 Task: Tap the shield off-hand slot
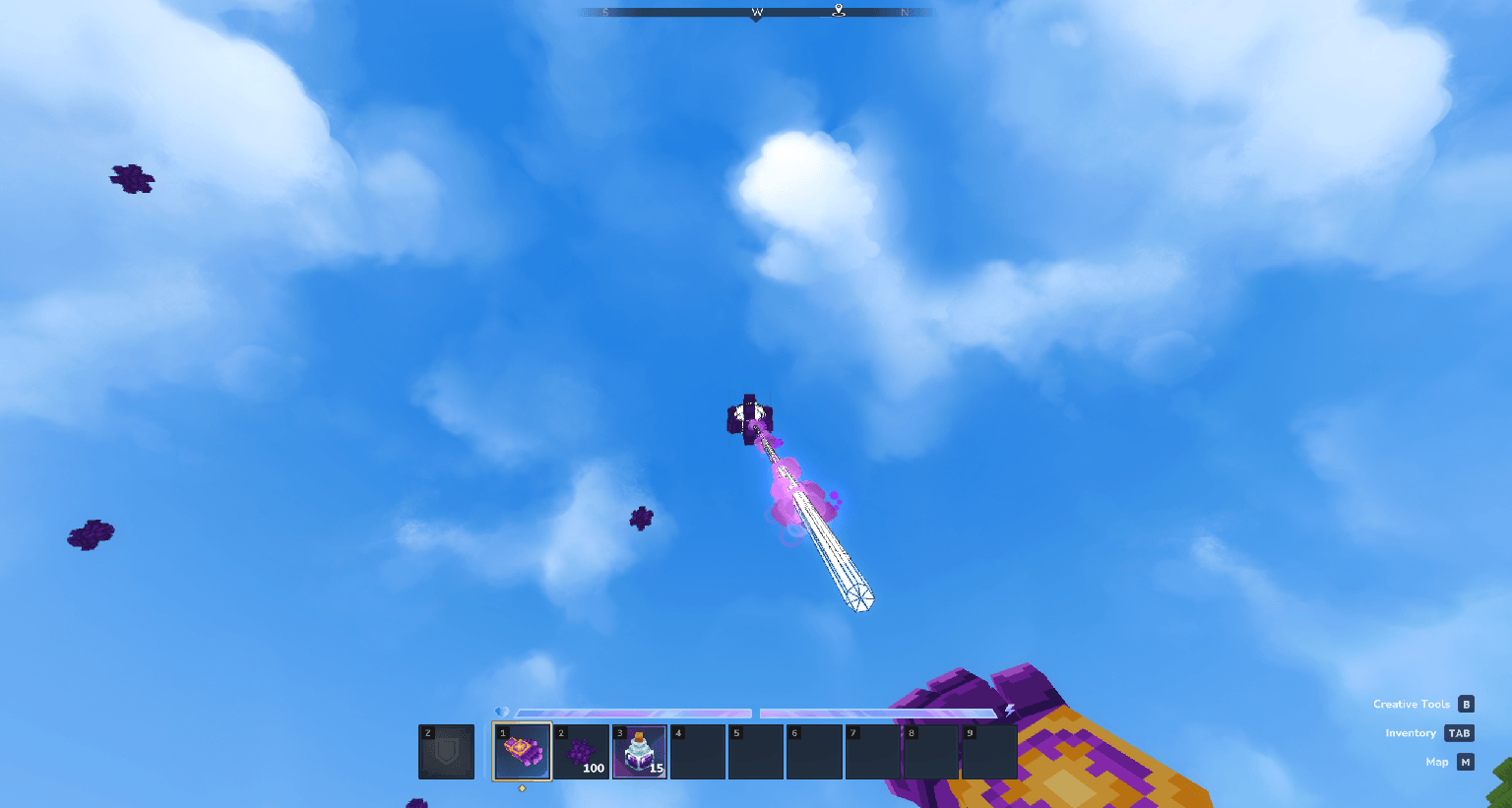click(x=447, y=752)
